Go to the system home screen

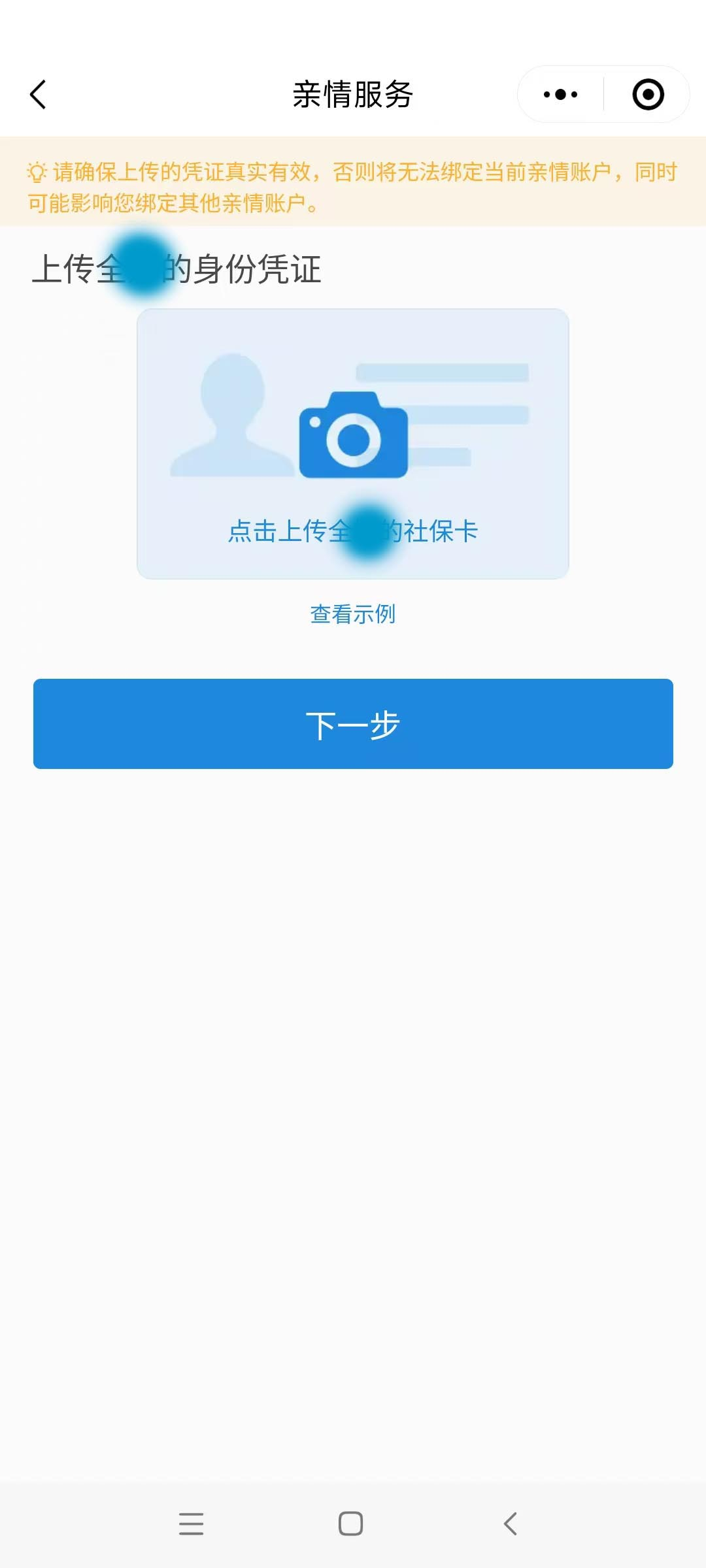(351, 1524)
